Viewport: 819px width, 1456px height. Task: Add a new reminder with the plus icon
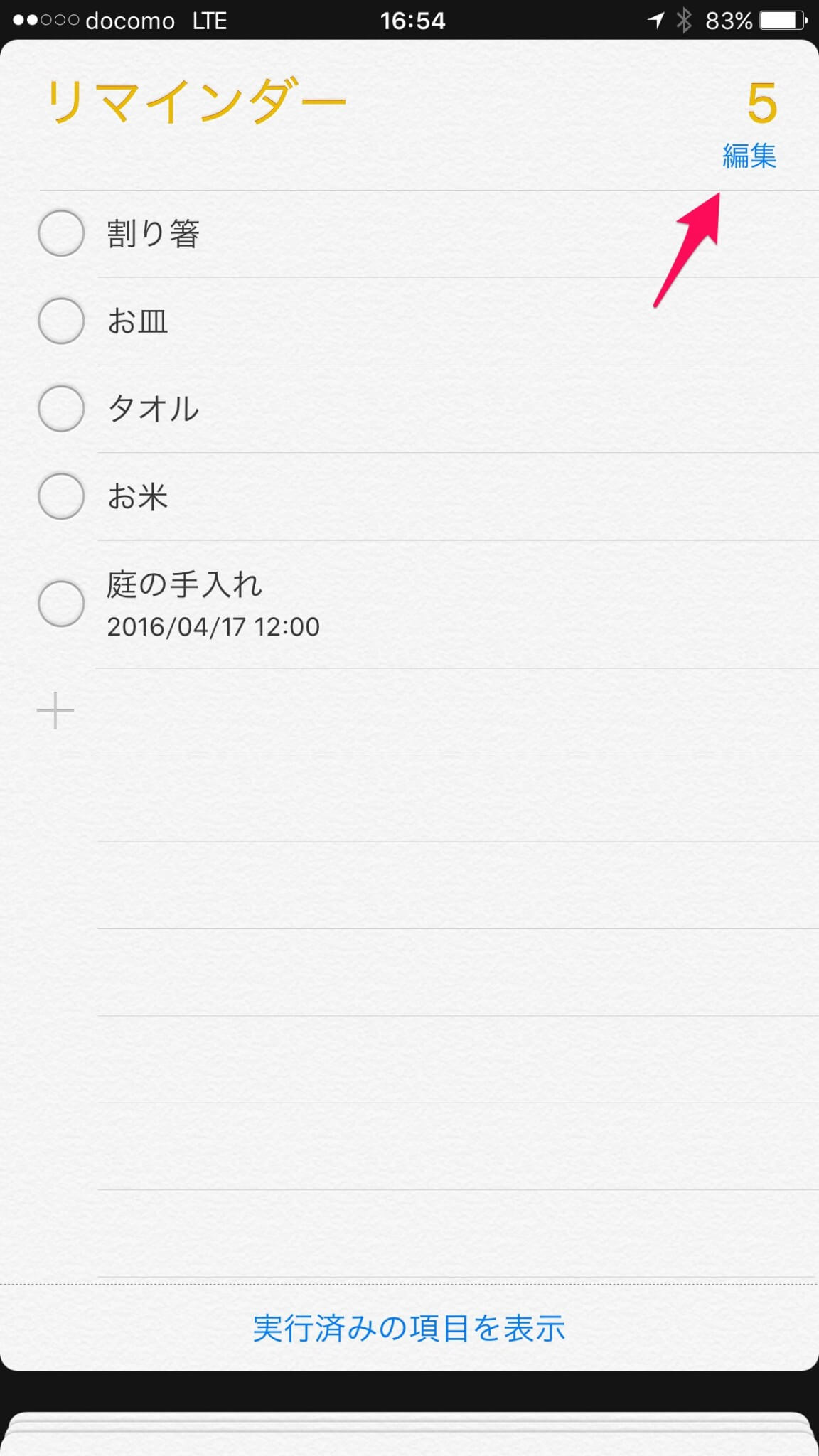click(55, 711)
